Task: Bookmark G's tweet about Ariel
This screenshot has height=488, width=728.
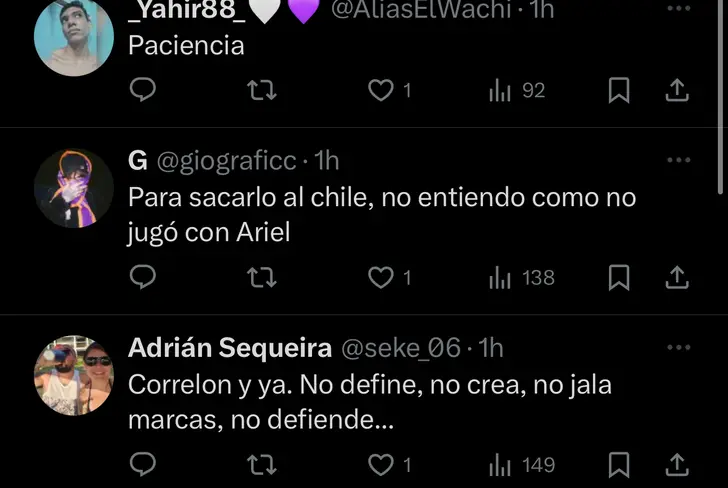Action: 619,277
